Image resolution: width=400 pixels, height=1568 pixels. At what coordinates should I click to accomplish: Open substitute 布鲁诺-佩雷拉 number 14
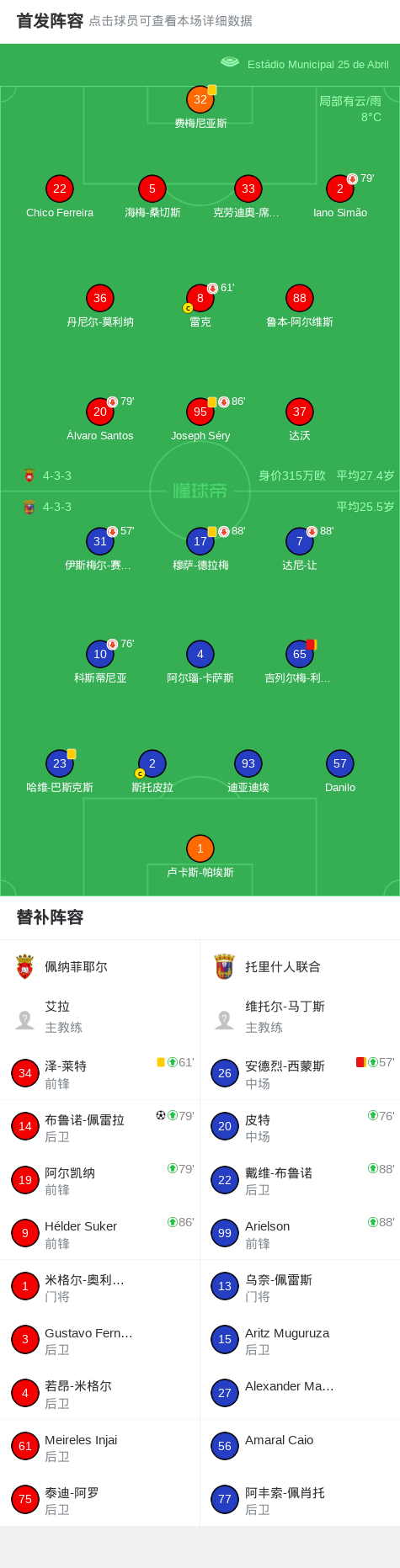pos(100,1126)
